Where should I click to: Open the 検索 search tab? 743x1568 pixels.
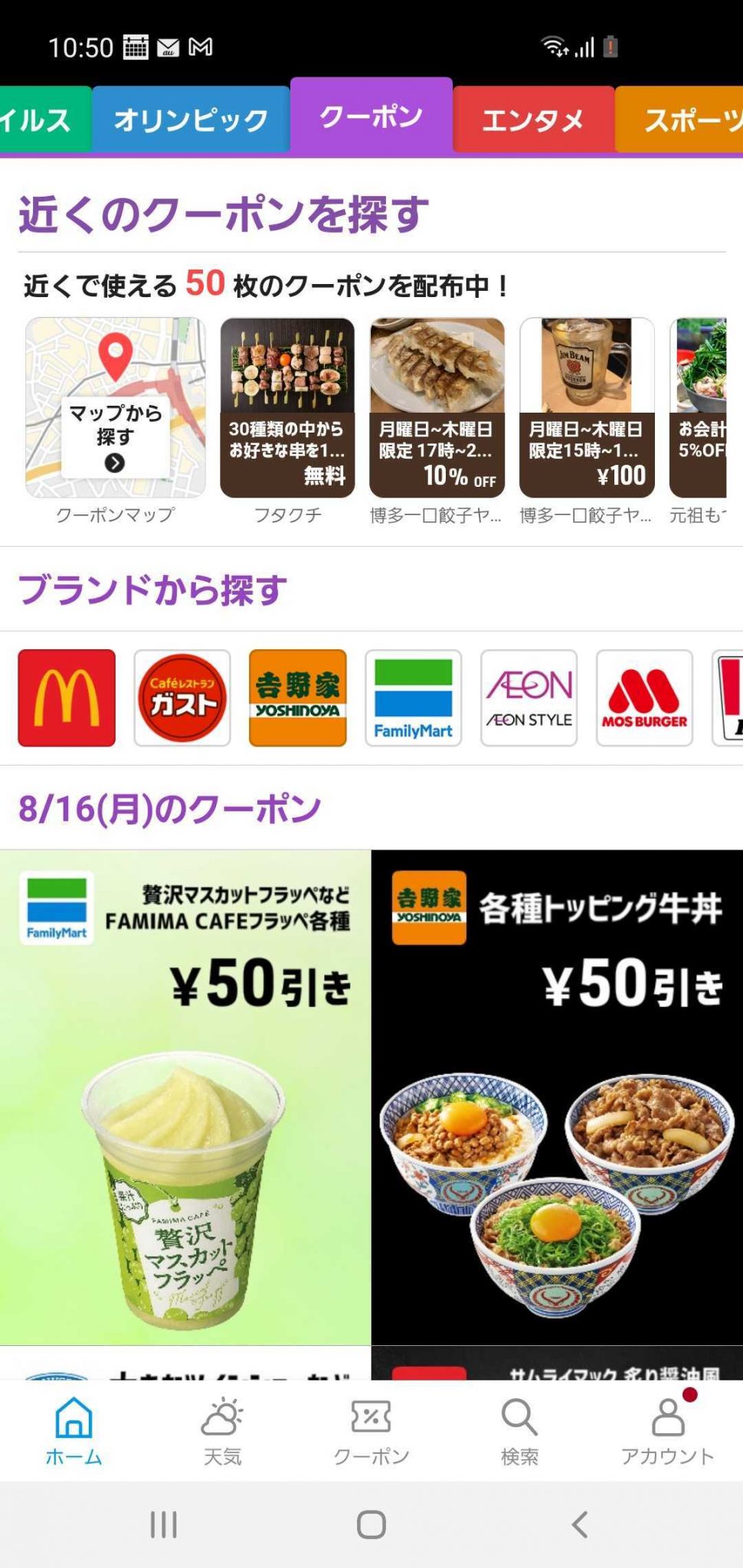pyautogui.click(x=519, y=1431)
